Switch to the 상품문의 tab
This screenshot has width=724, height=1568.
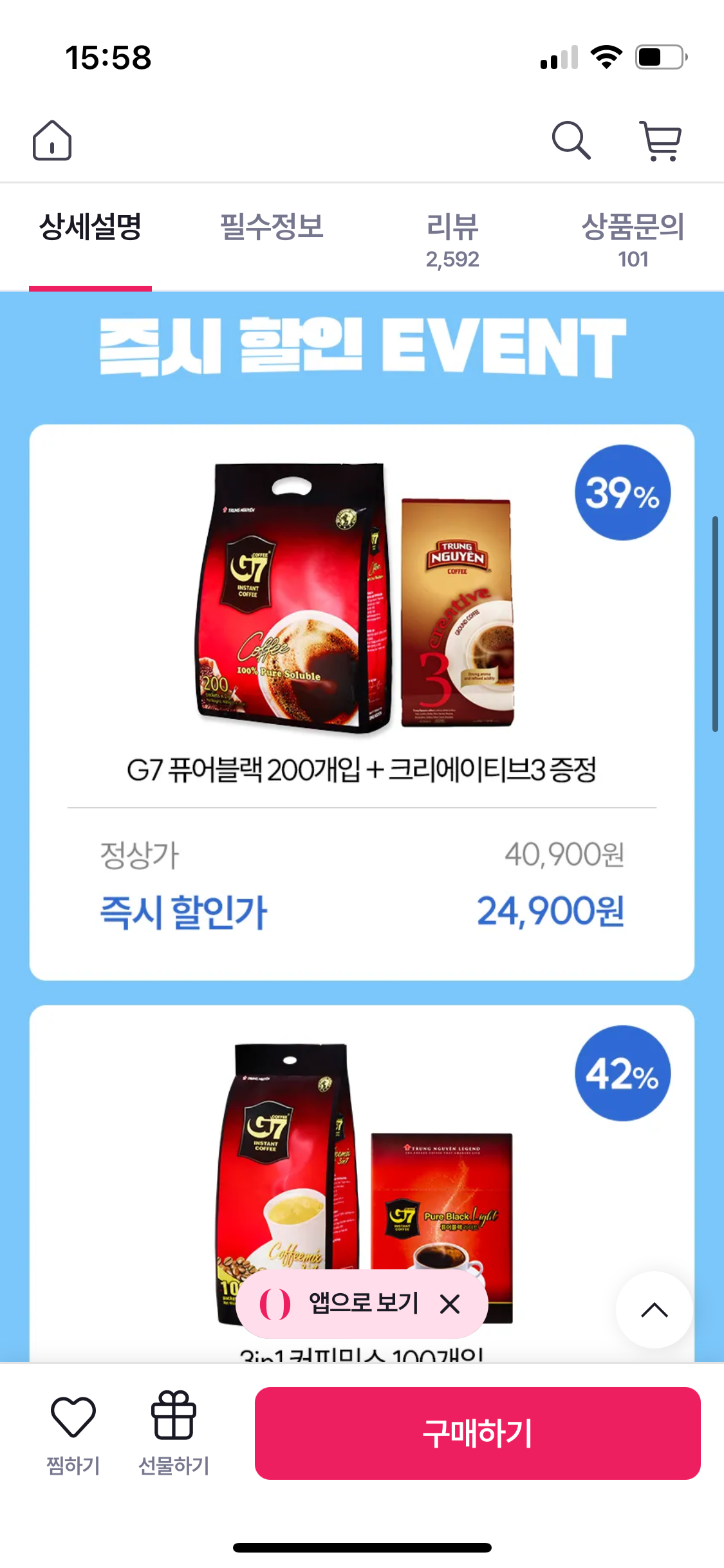click(633, 239)
